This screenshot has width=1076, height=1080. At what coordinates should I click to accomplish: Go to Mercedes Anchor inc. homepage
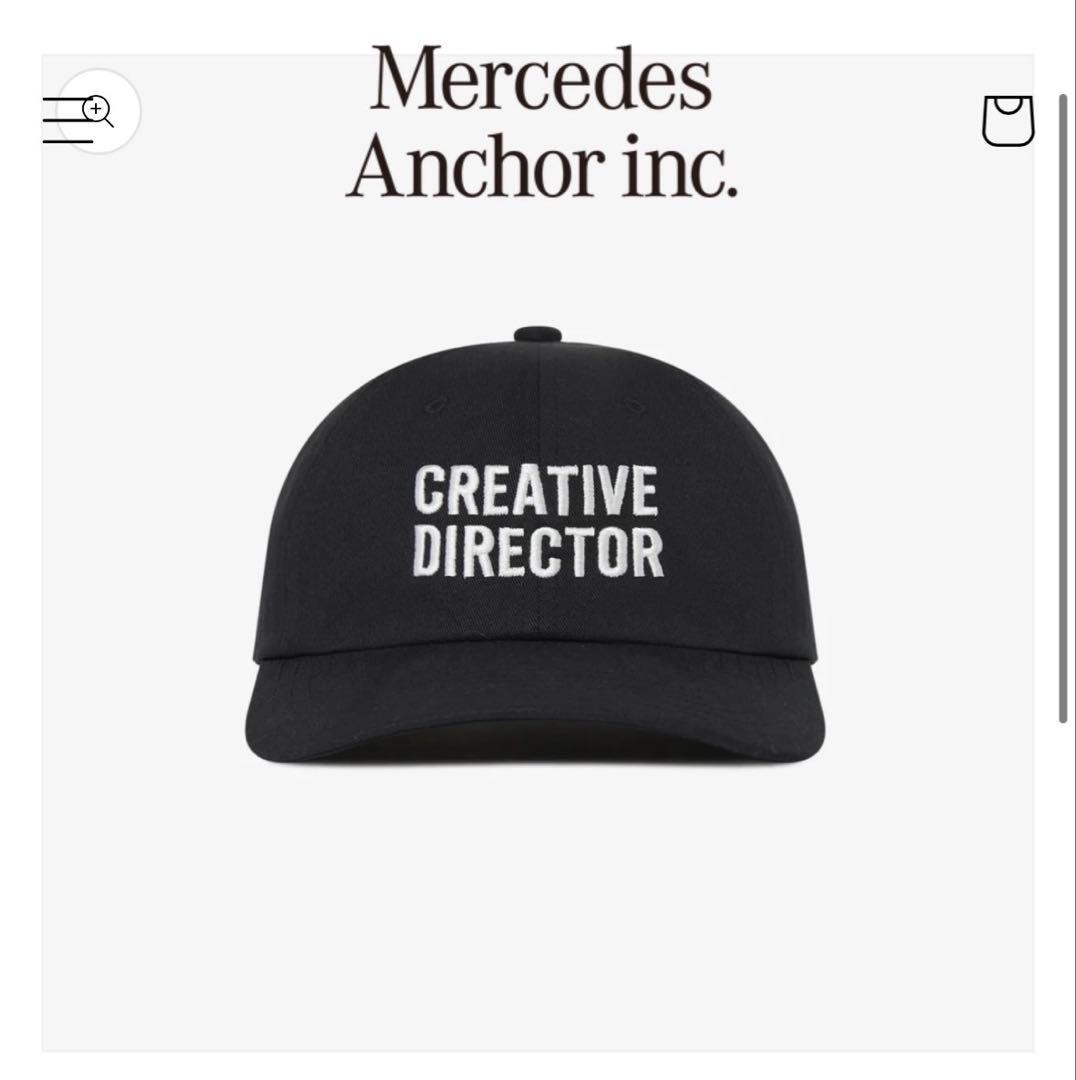coord(541,121)
